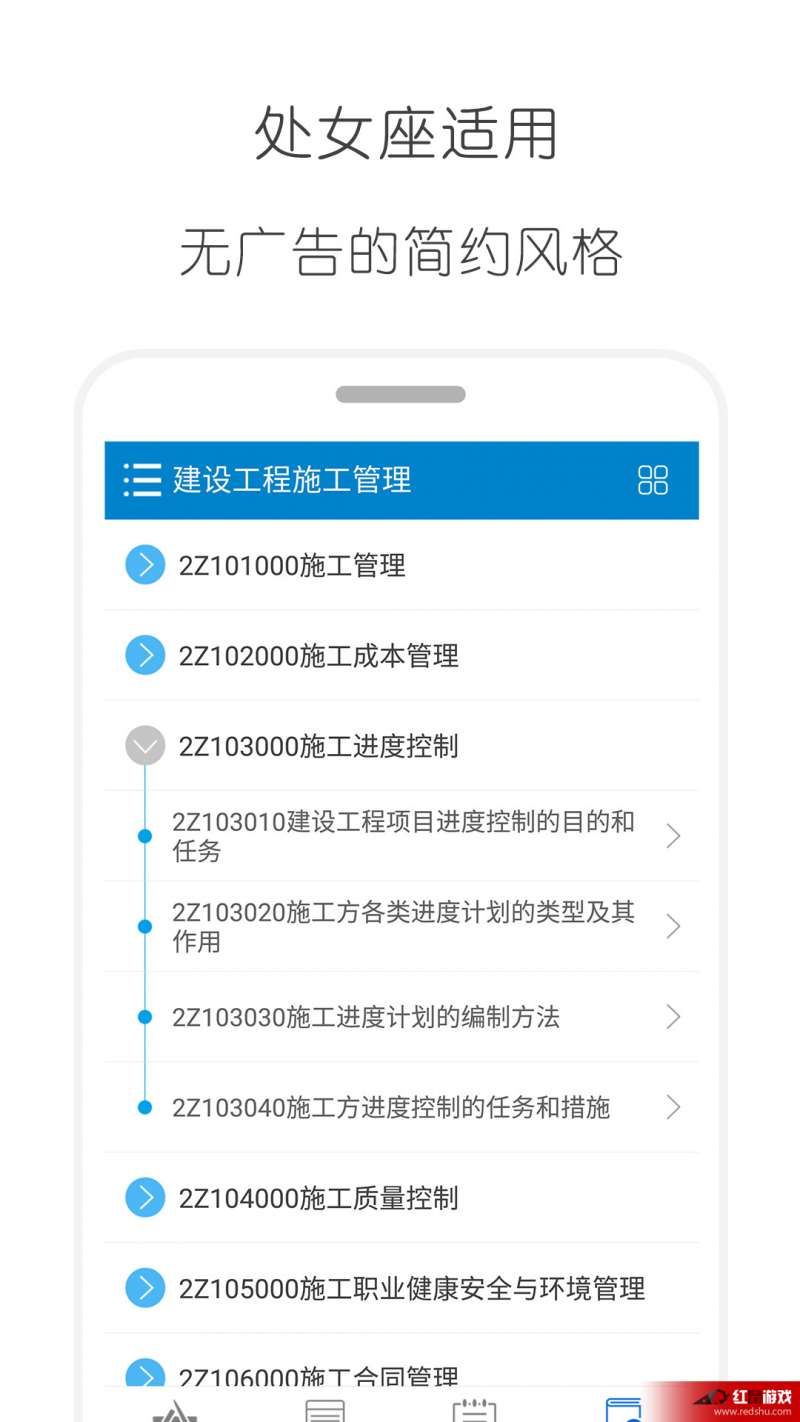This screenshot has height=1422, width=800.
Task: Click the grid view icon in header
Action: click(653, 481)
